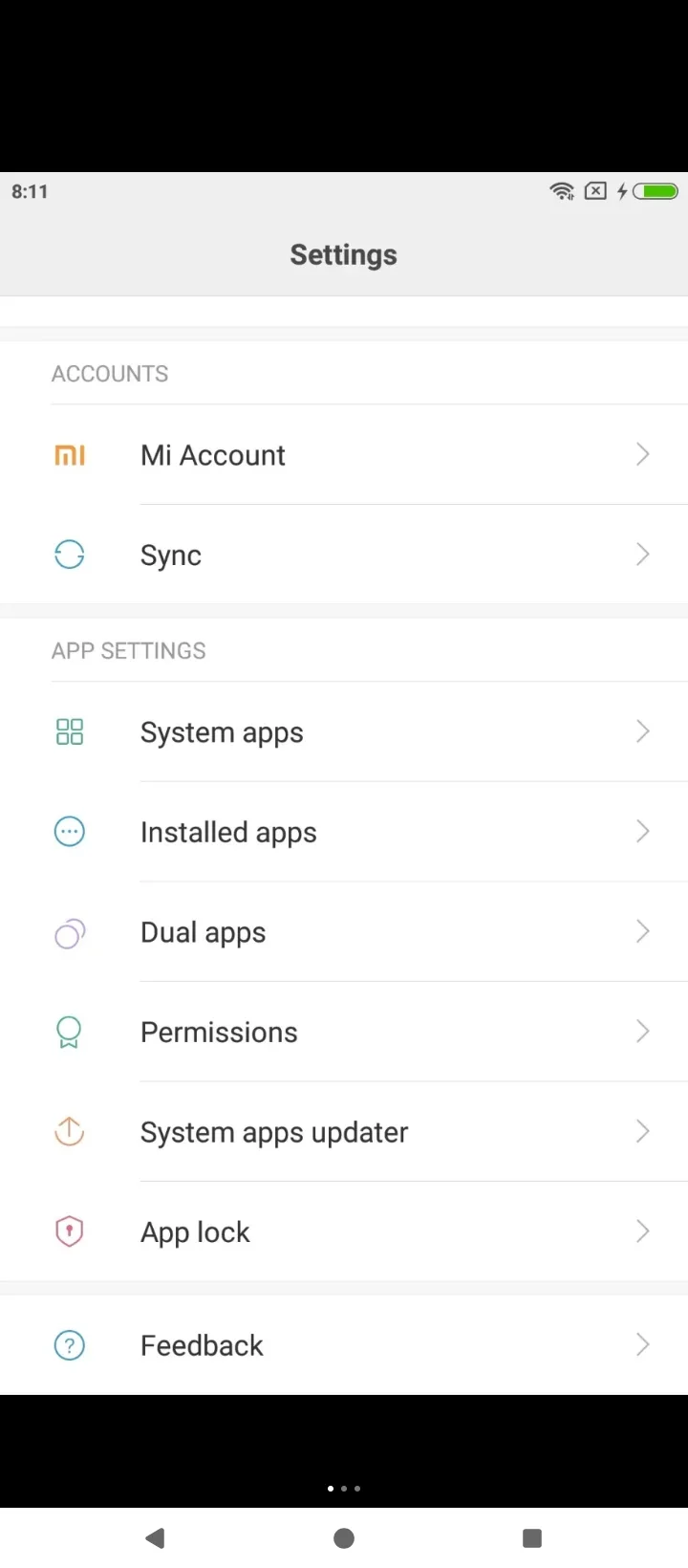This screenshot has width=688, height=1568.
Task: Open Mi Account settings
Action: coord(344,455)
